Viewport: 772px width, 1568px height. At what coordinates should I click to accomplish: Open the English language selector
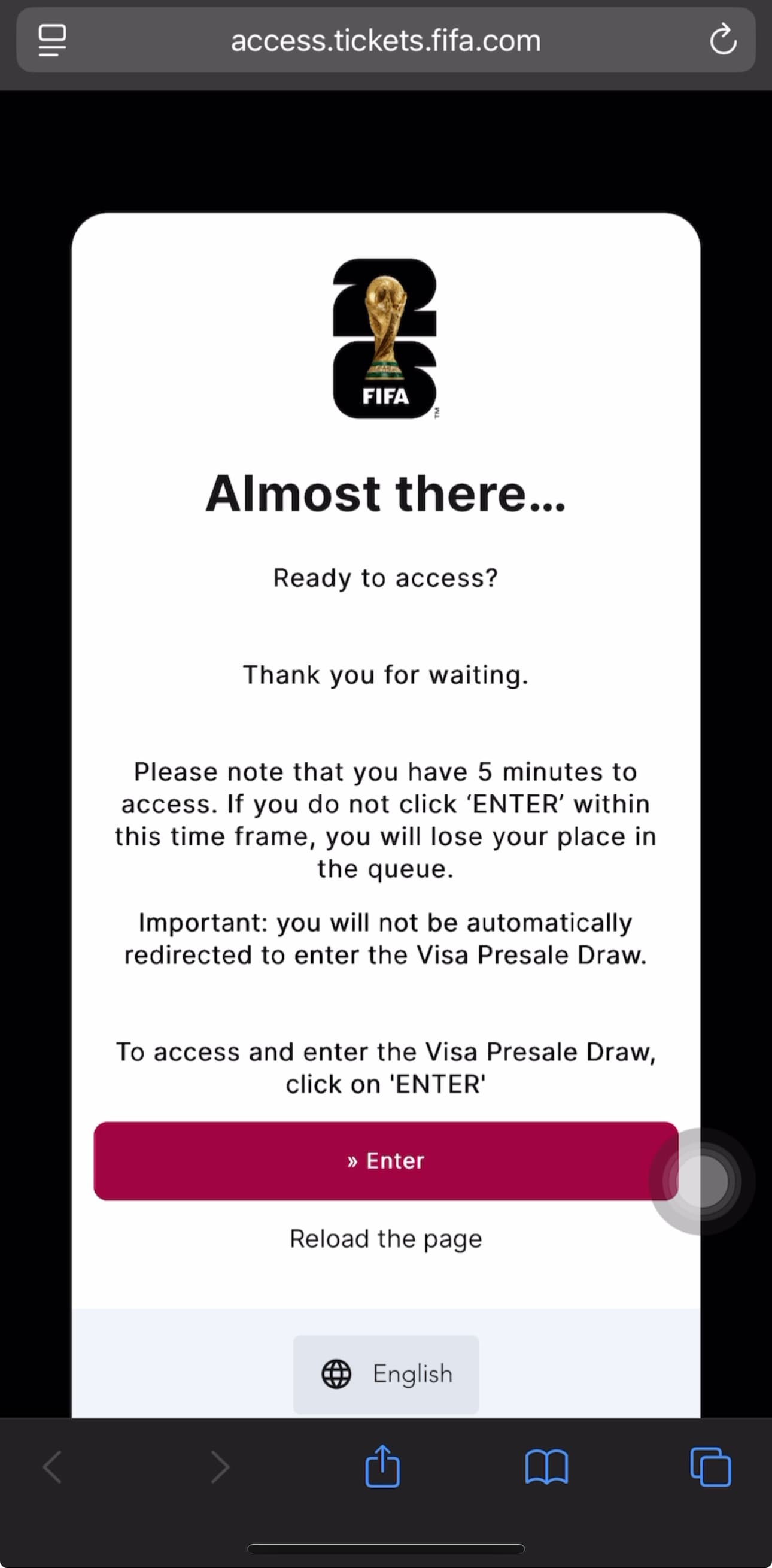[385, 1374]
